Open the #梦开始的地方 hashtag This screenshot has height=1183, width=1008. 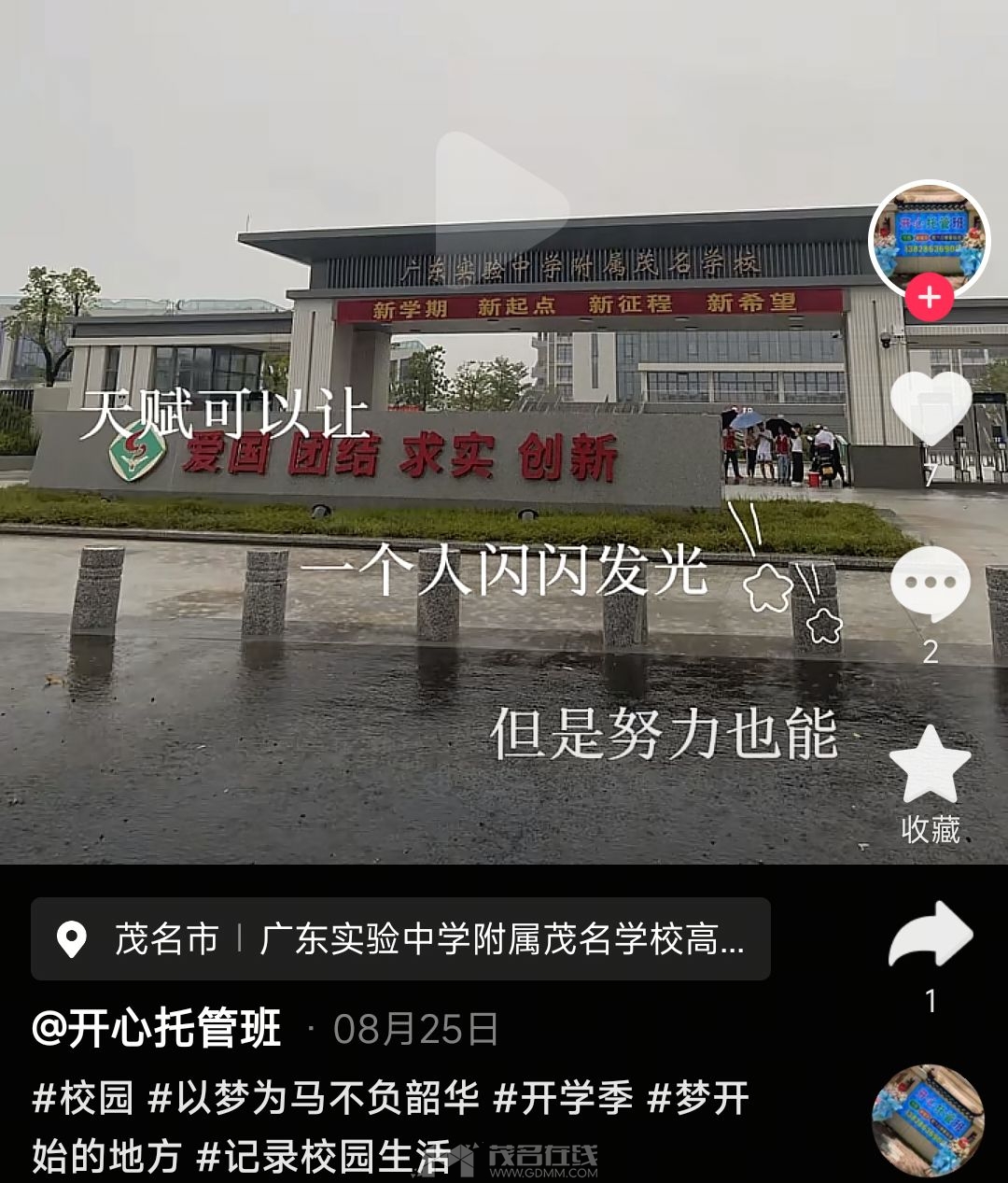[698, 1098]
